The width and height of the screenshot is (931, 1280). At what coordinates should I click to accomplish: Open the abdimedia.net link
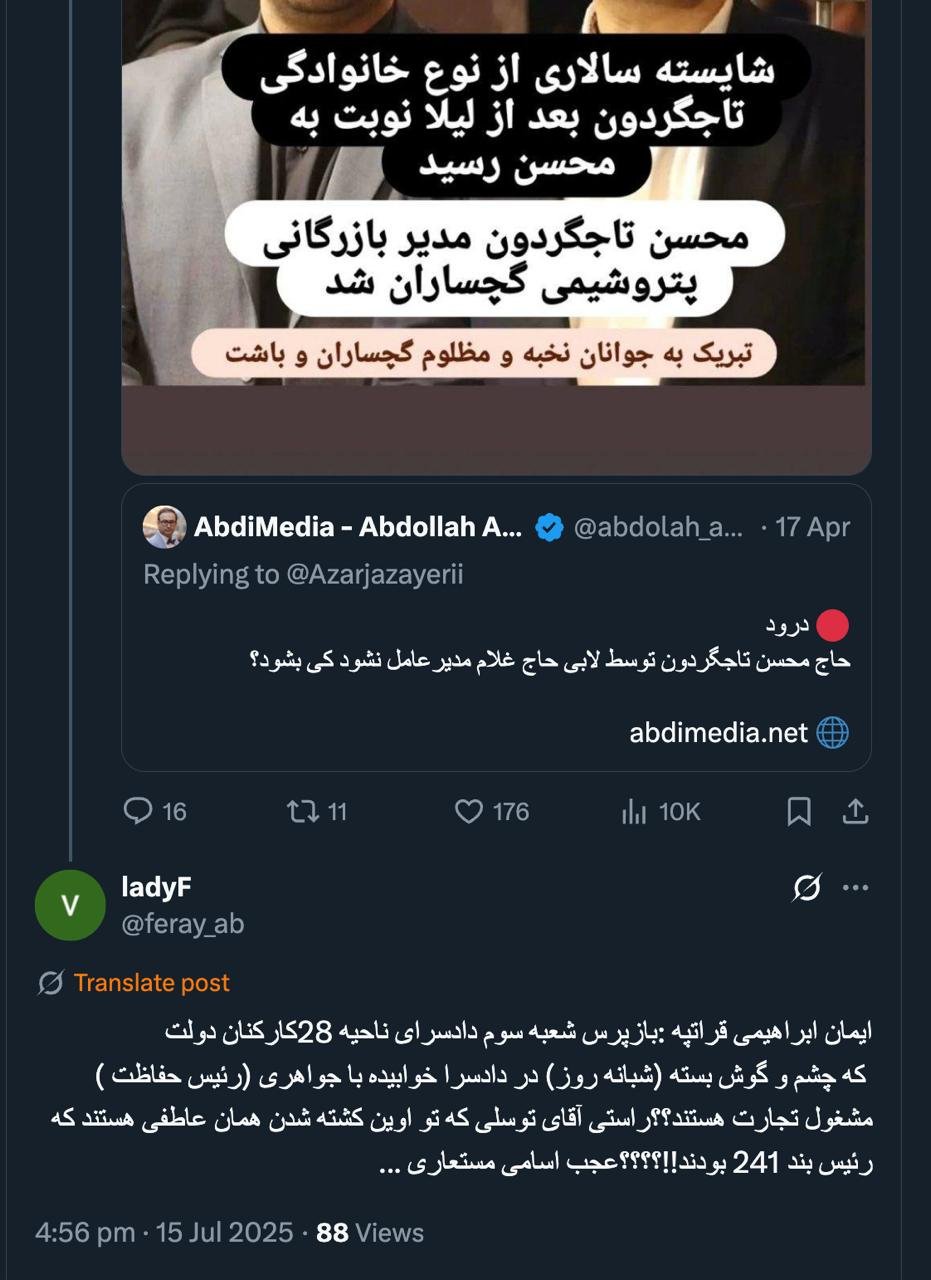point(718,733)
